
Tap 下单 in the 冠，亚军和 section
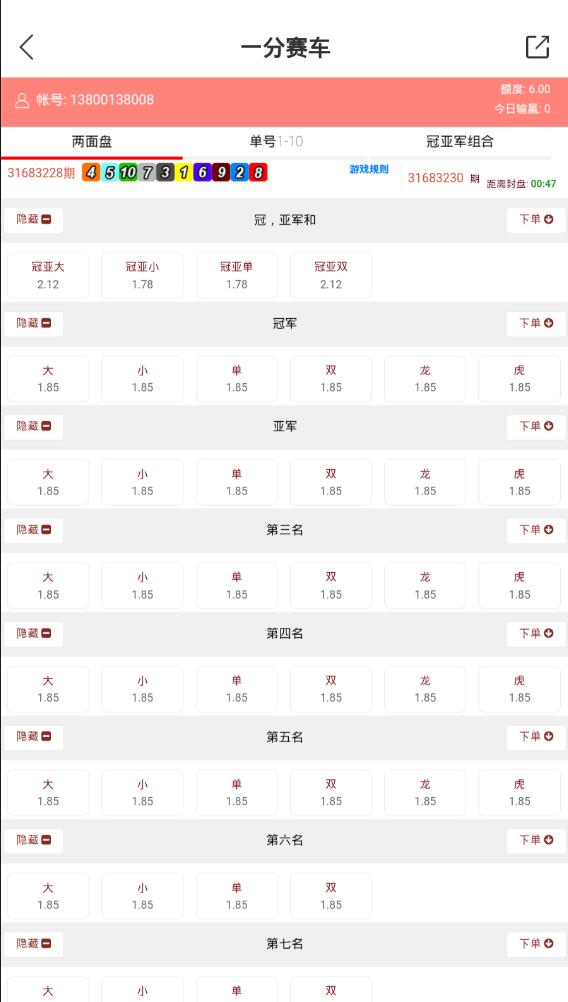(x=536, y=220)
